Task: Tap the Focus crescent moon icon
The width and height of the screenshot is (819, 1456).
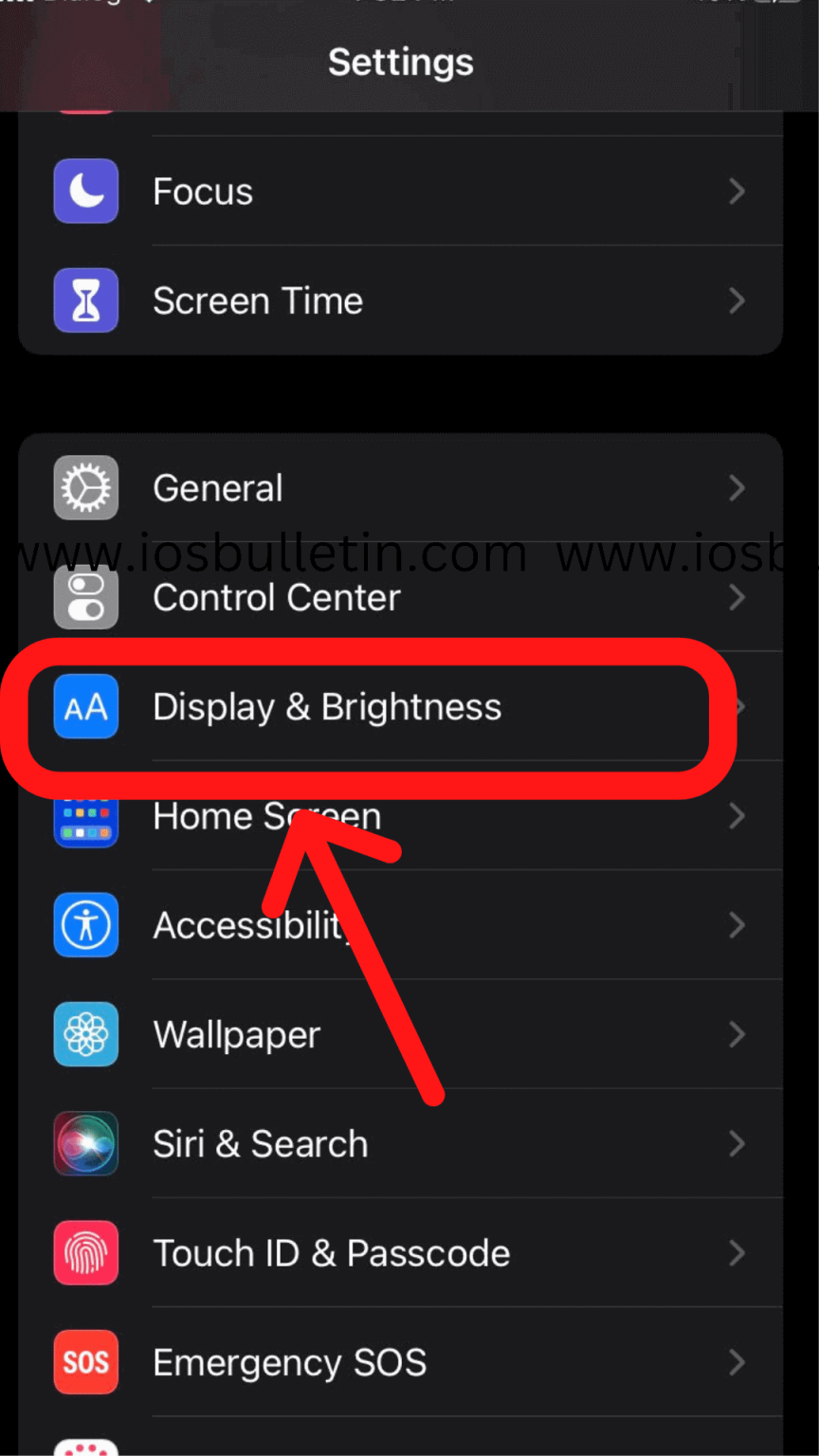Action: (x=85, y=191)
